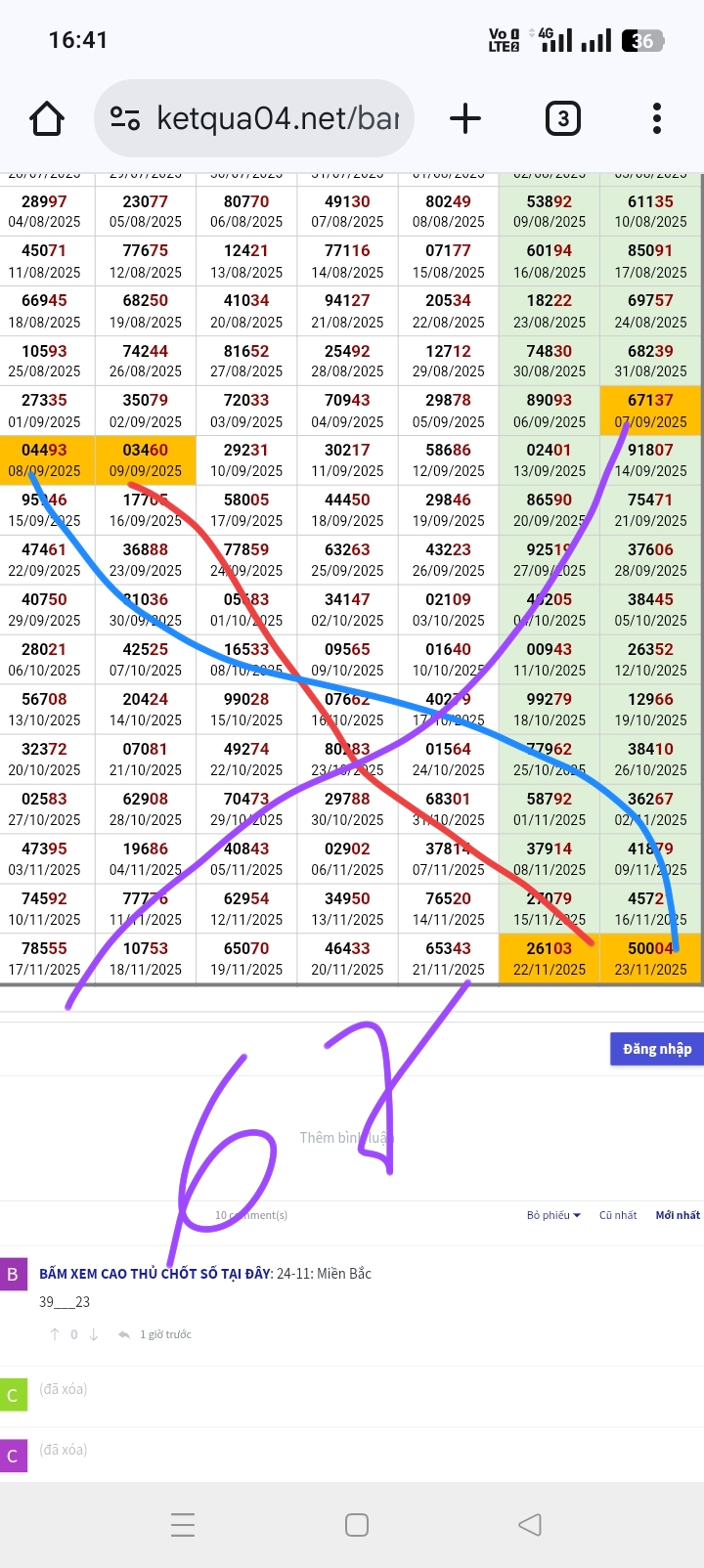Open the tab switcher showing 3 tabs

click(562, 119)
